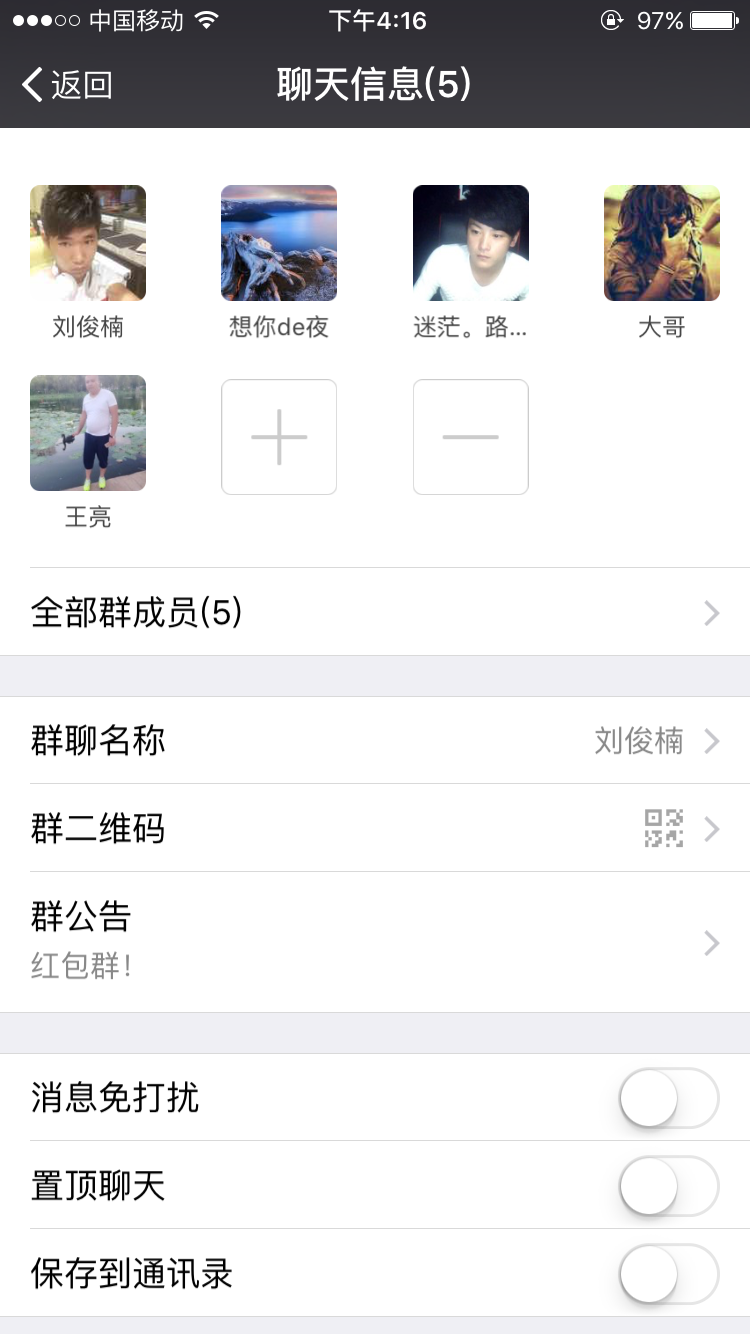Open the 群二维码 row
This screenshot has width=750, height=1334.
coord(375,829)
